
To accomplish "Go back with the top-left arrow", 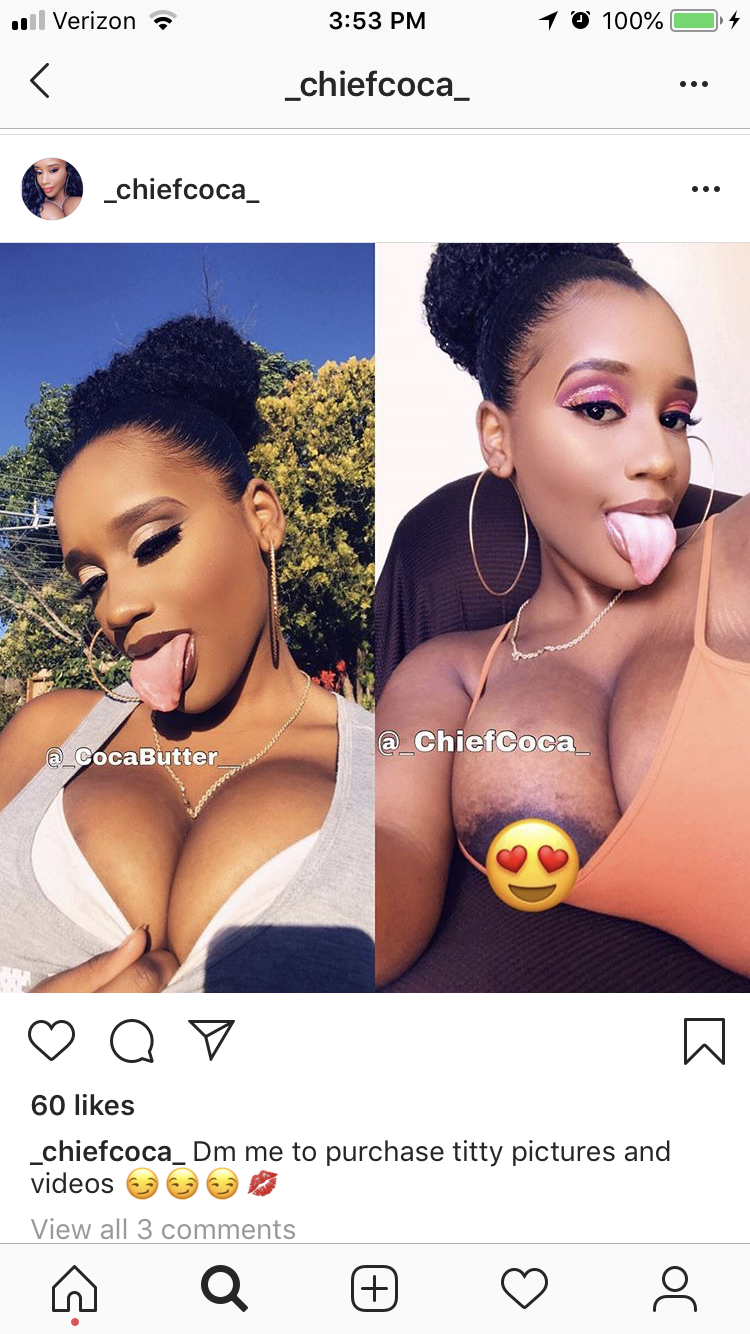I will tap(40, 82).
